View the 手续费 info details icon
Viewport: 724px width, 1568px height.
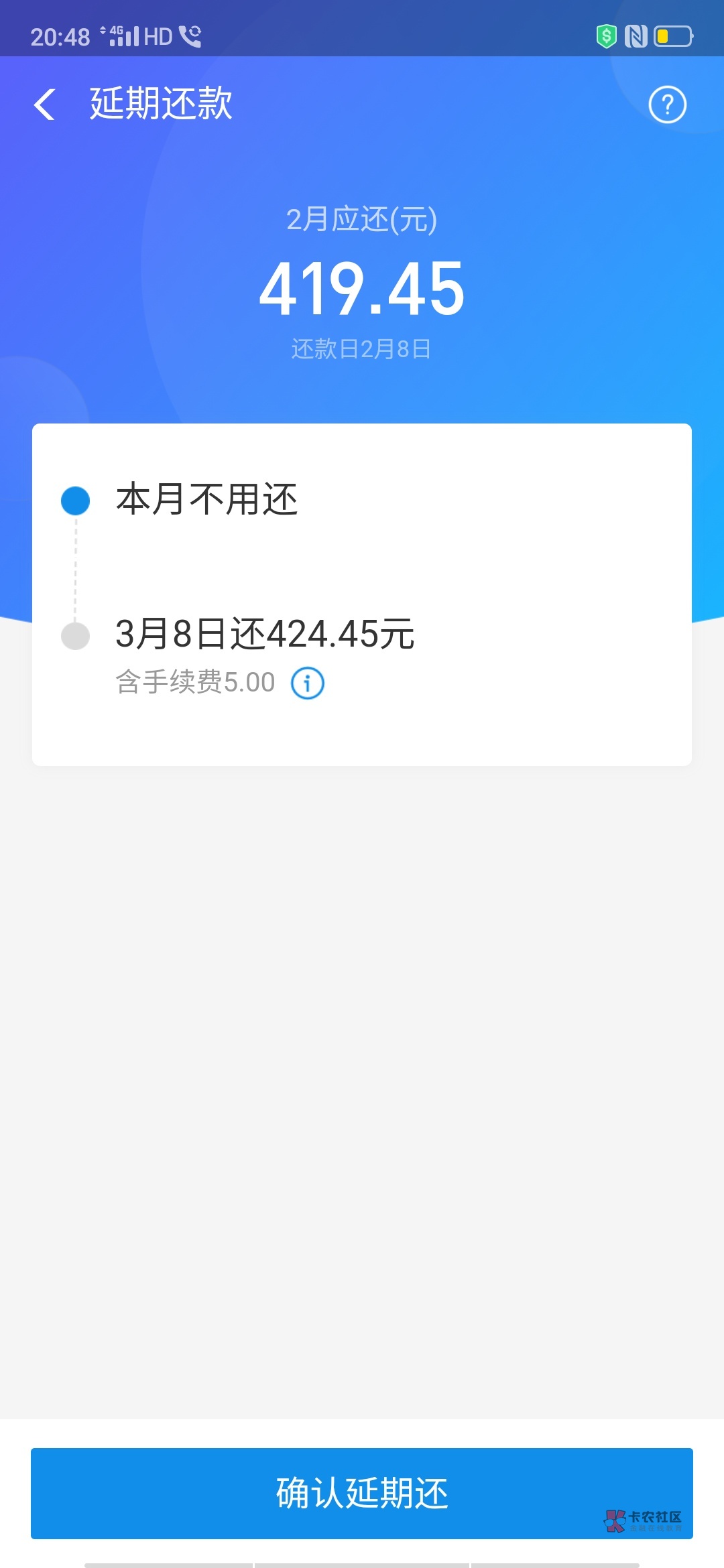click(x=307, y=683)
